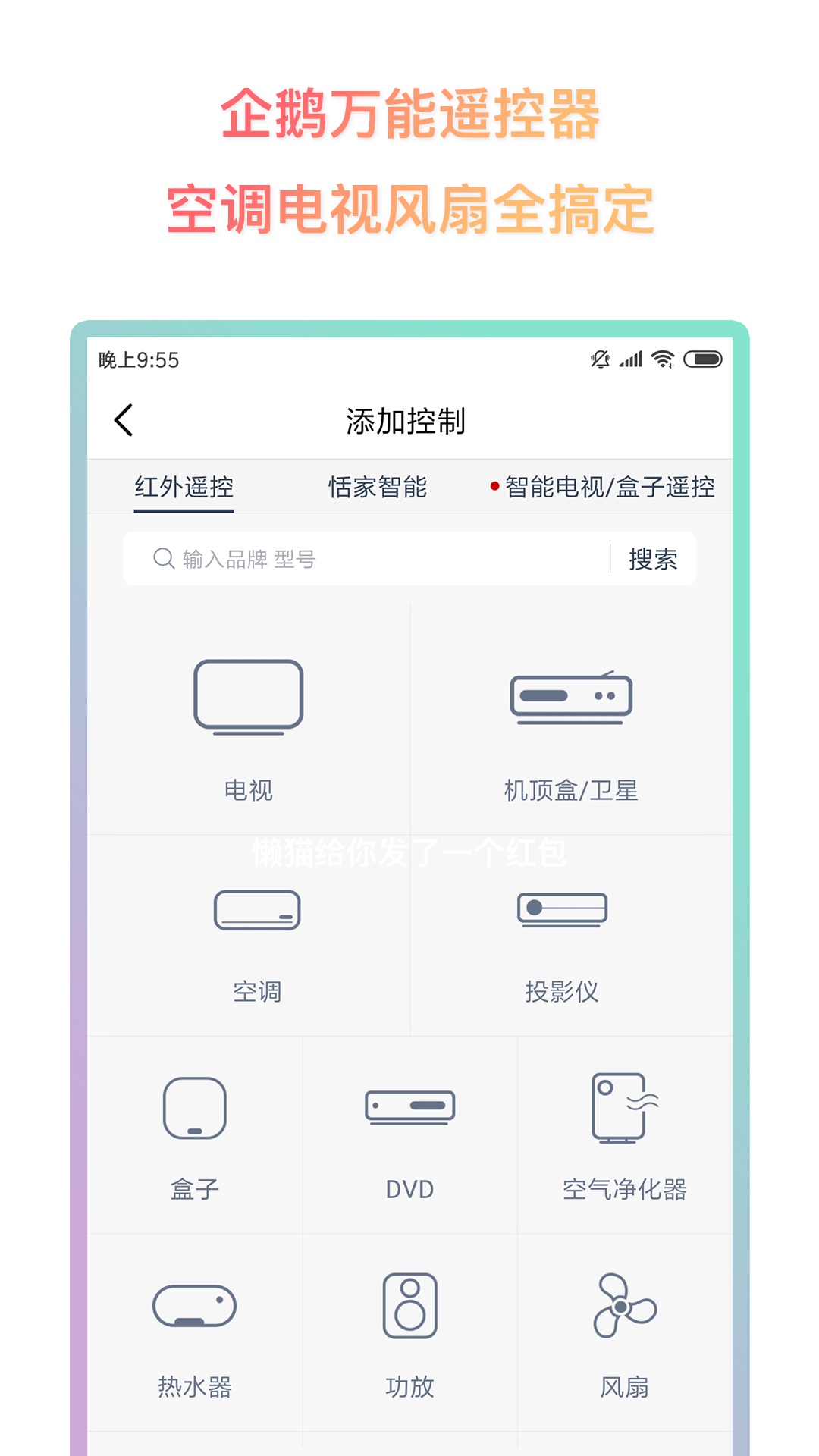Click the search magnifier icon
Image resolution: width=819 pixels, height=1456 pixels.
(162, 559)
